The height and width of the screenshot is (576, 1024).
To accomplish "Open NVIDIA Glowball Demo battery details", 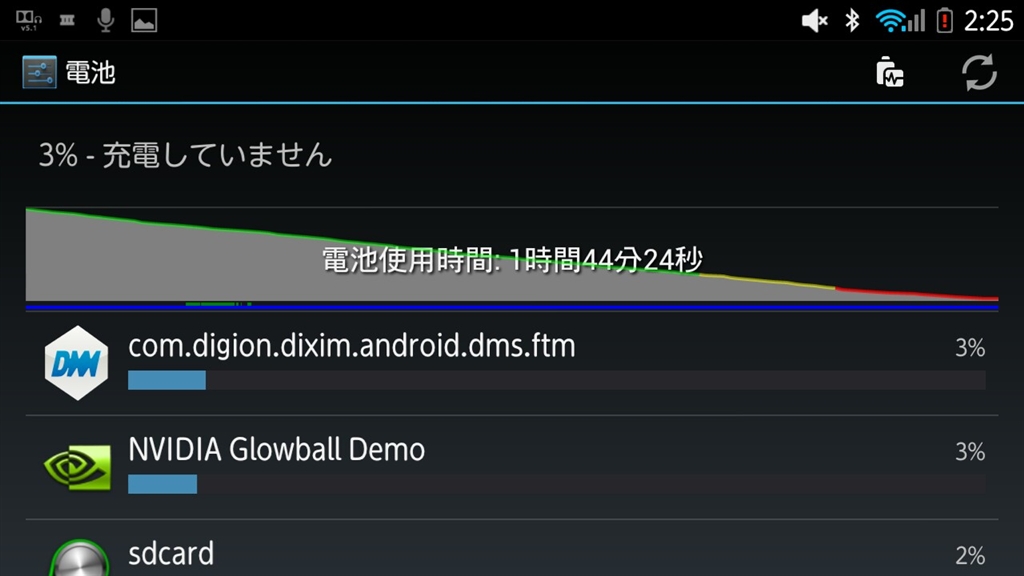I will click(511, 467).
